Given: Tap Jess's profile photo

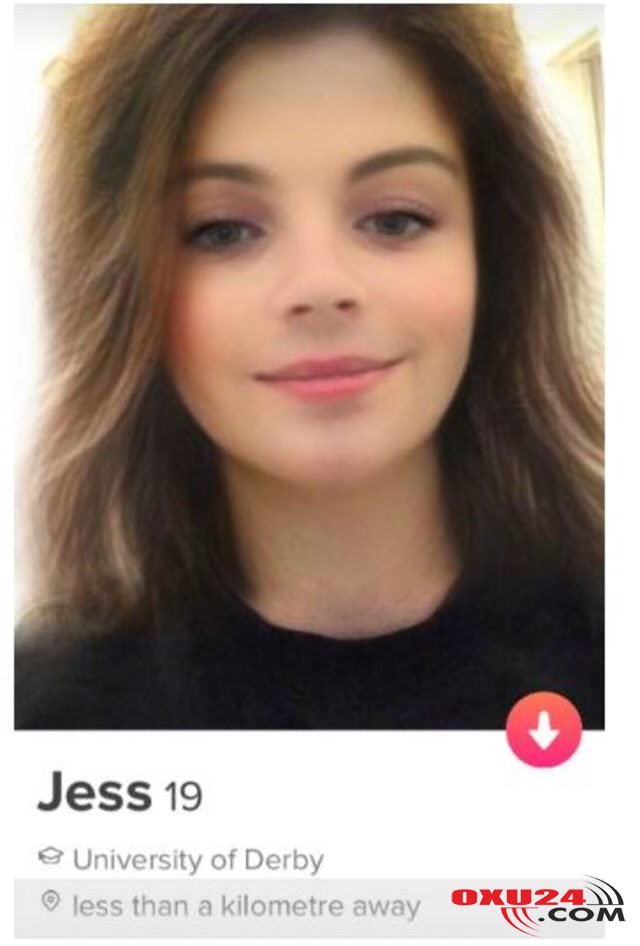Looking at the screenshot, I should [310, 360].
